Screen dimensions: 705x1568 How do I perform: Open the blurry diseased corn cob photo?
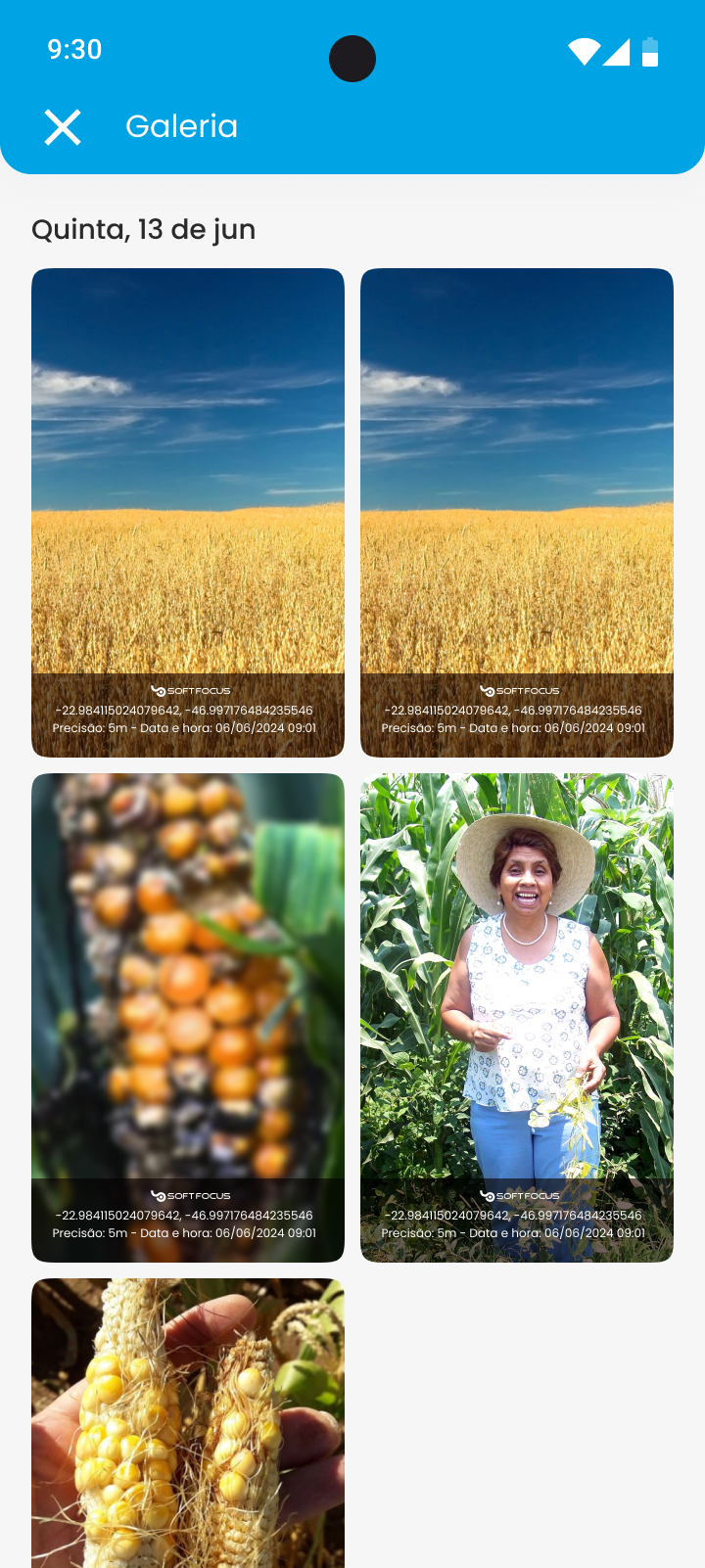pos(188,1018)
